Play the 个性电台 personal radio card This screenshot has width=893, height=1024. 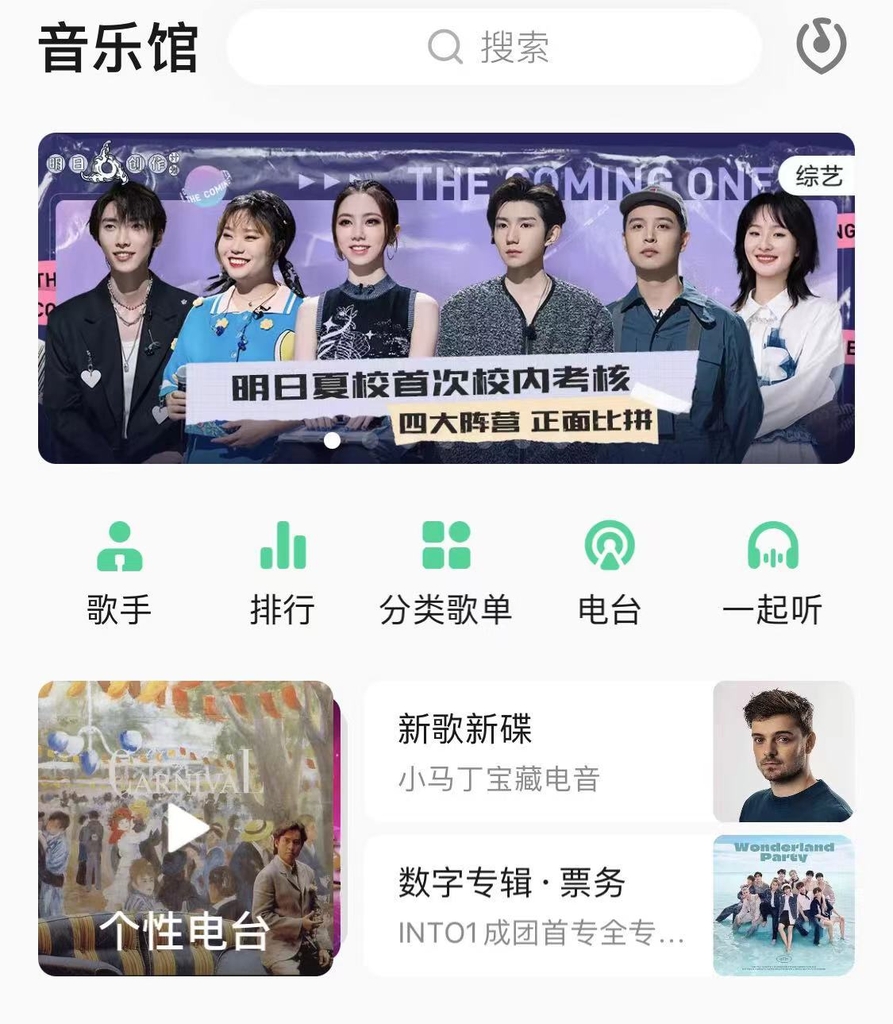186,828
